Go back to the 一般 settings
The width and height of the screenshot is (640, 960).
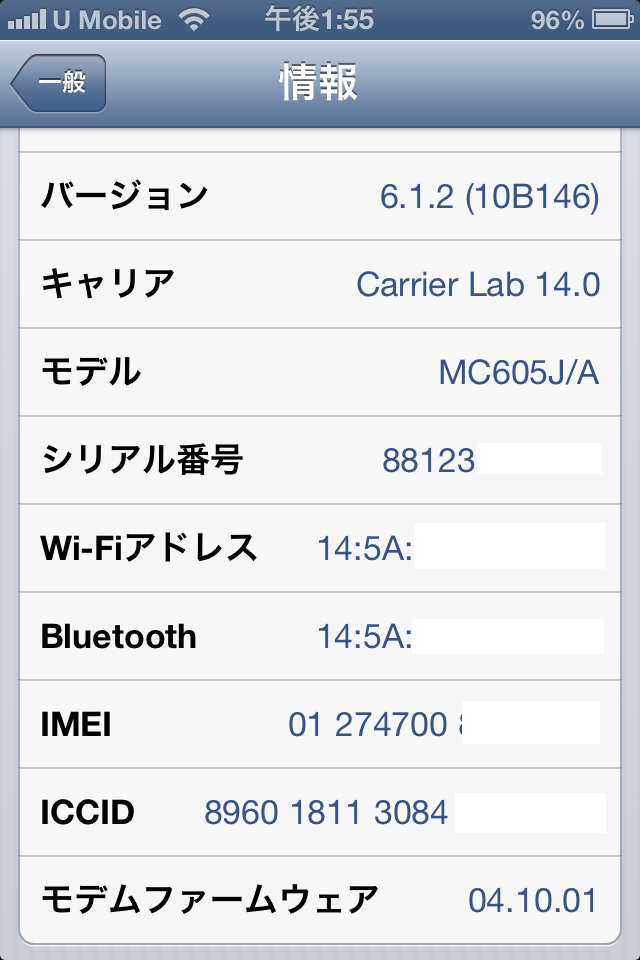pos(59,84)
